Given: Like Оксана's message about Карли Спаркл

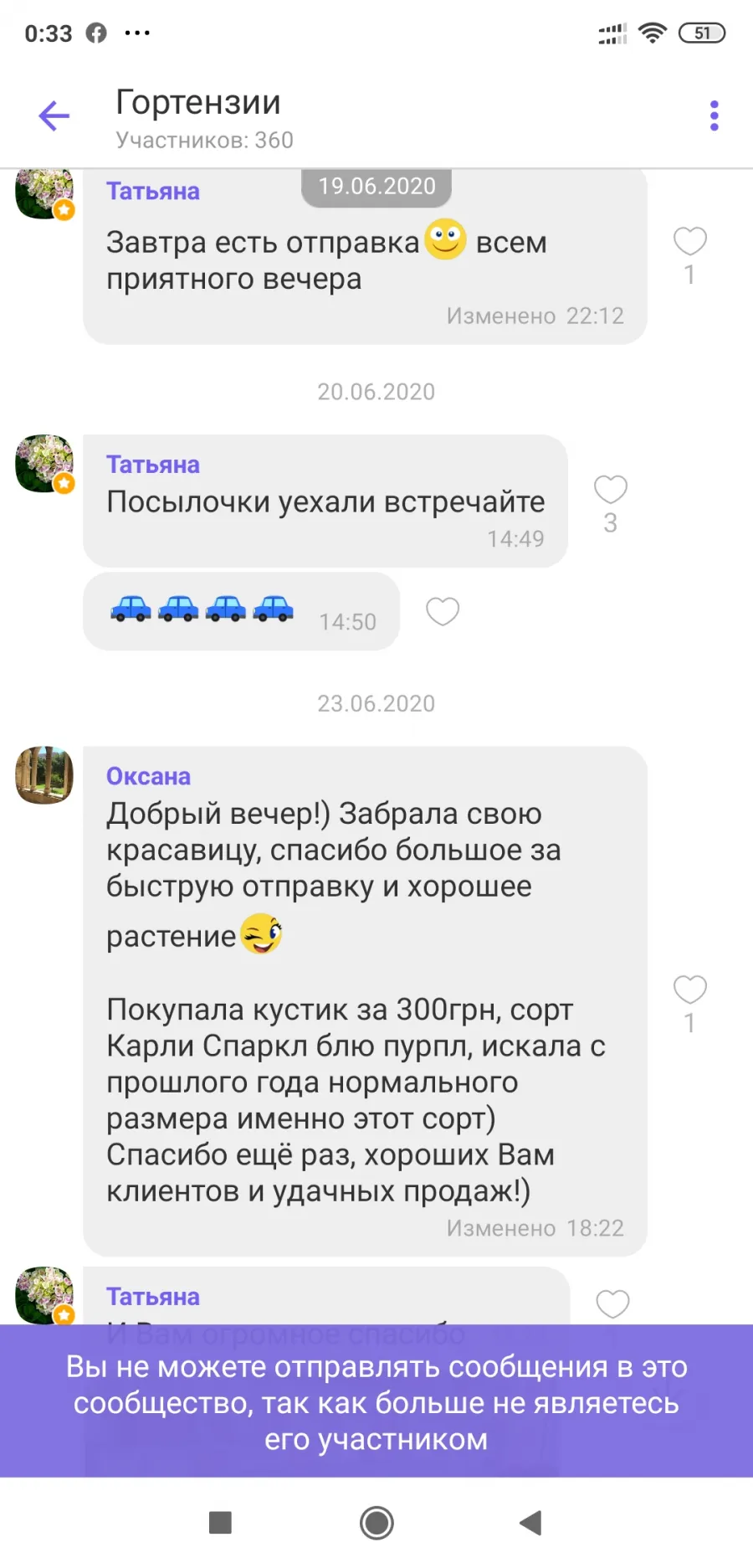Looking at the screenshot, I should tap(690, 990).
